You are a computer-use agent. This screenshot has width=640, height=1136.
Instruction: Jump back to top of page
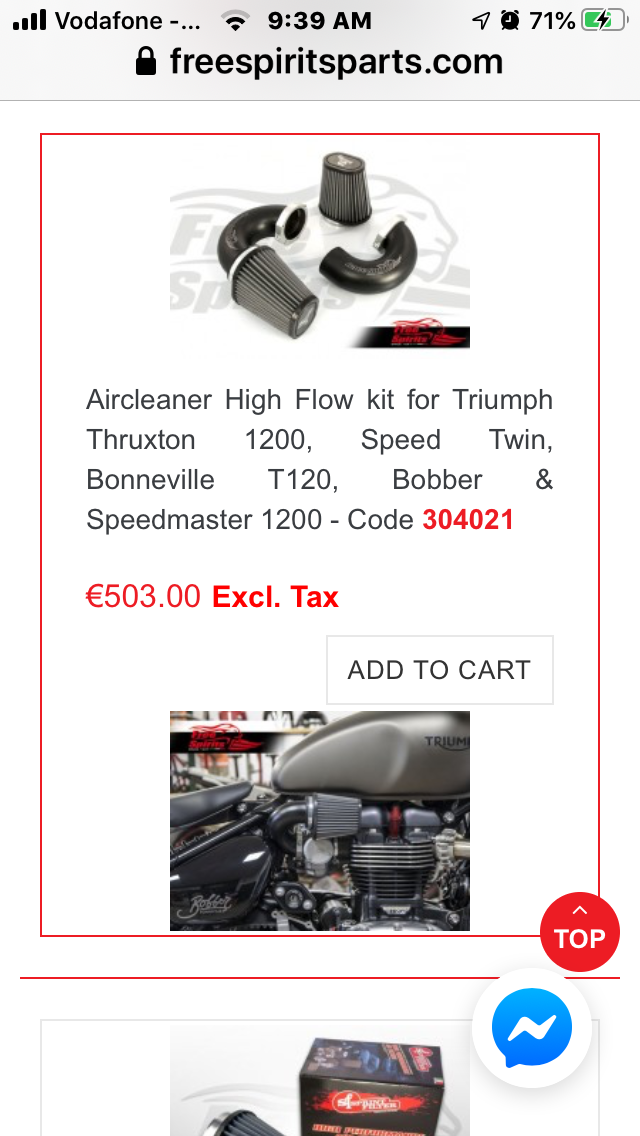point(579,932)
